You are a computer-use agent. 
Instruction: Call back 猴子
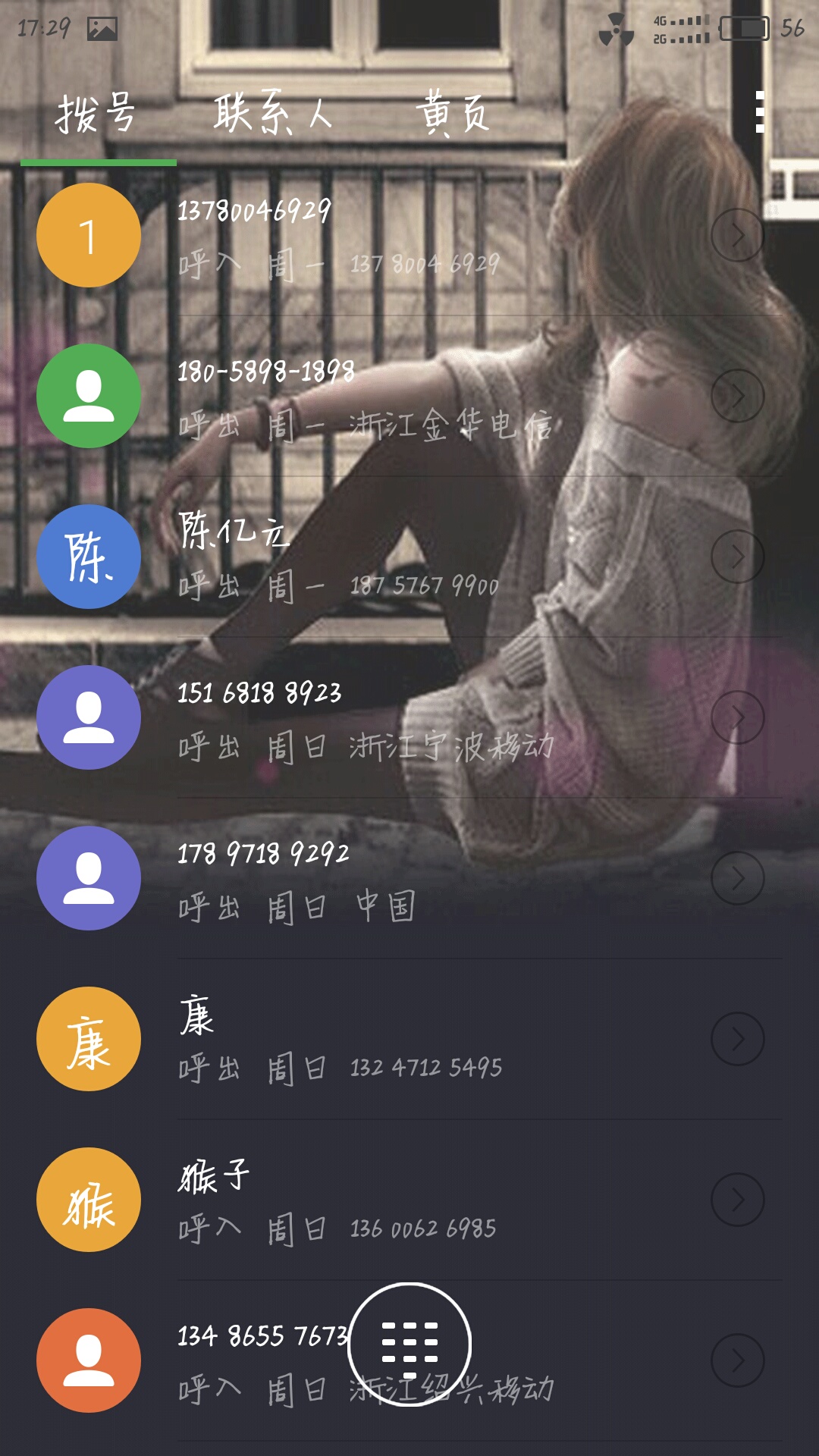click(x=379, y=1200)
